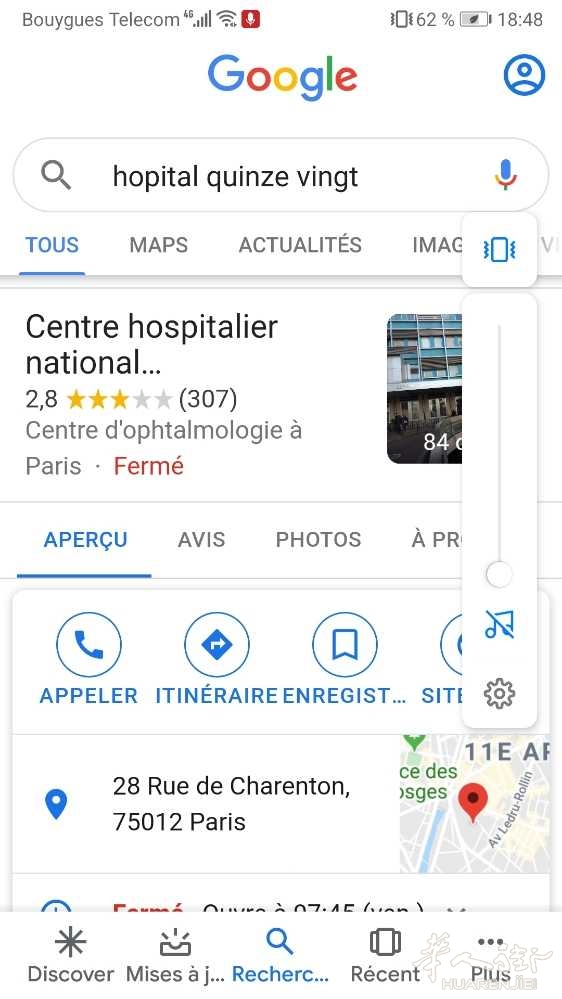
Task: Open the Mises à jour tab
Action: [175, 955]
